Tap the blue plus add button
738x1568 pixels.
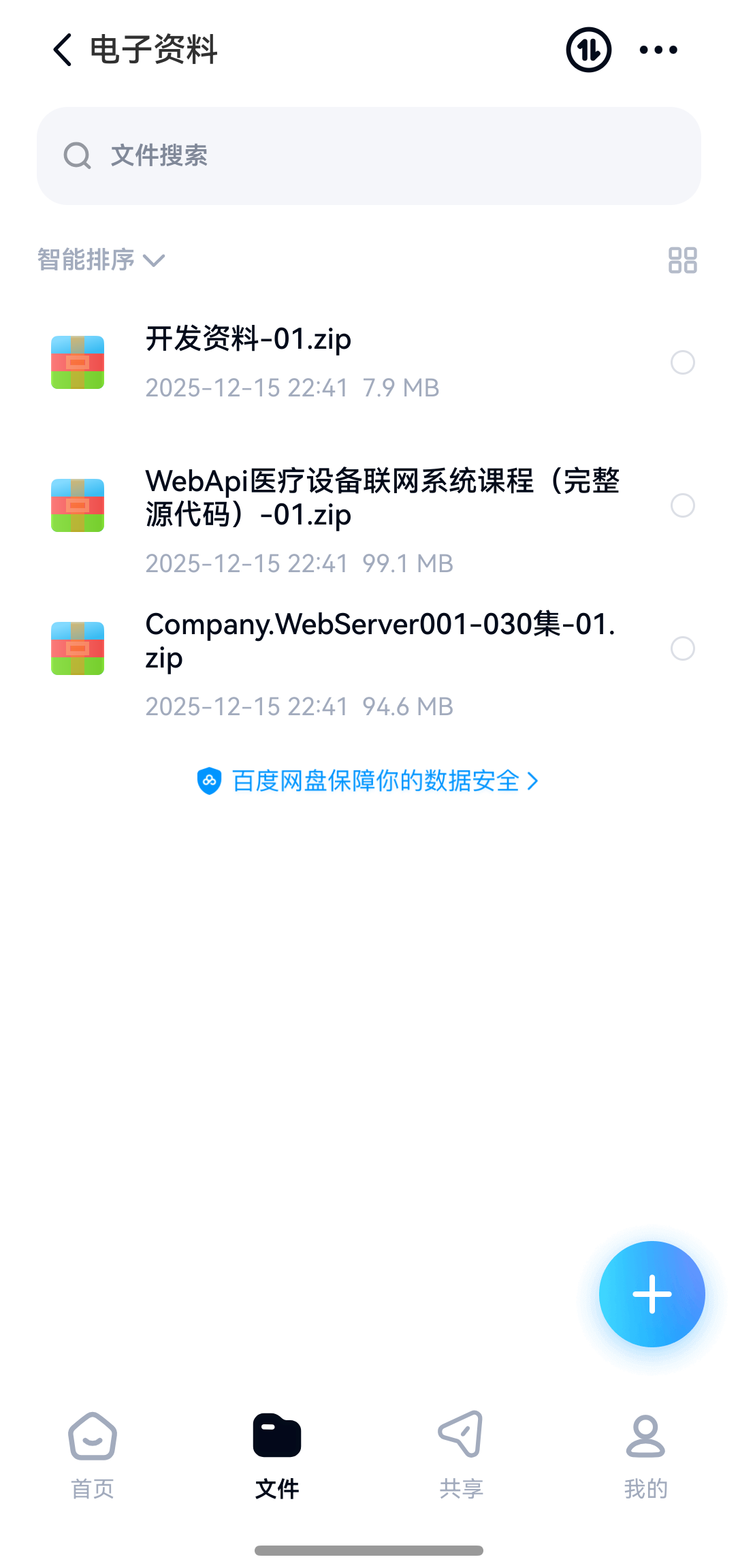click(x=652, y=1293)
